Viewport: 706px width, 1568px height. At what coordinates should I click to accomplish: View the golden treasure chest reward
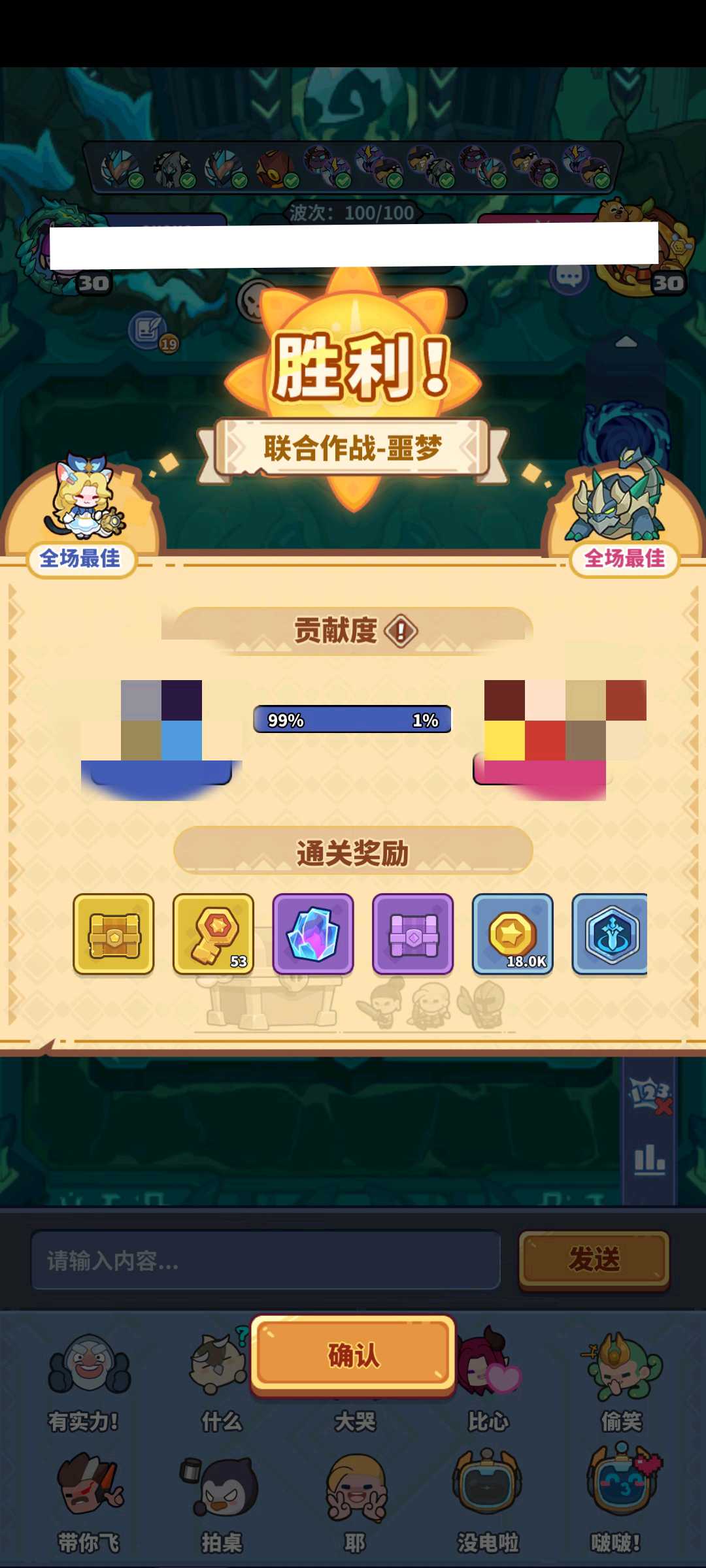(x=114, y=934)
